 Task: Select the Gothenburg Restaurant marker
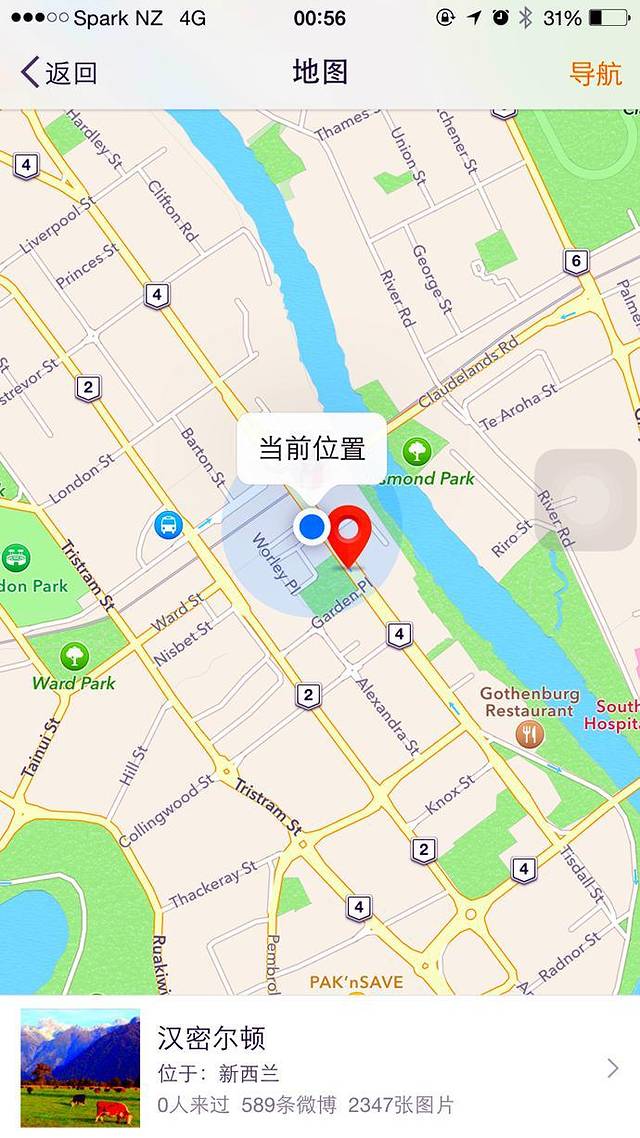[x=529, y=735]
